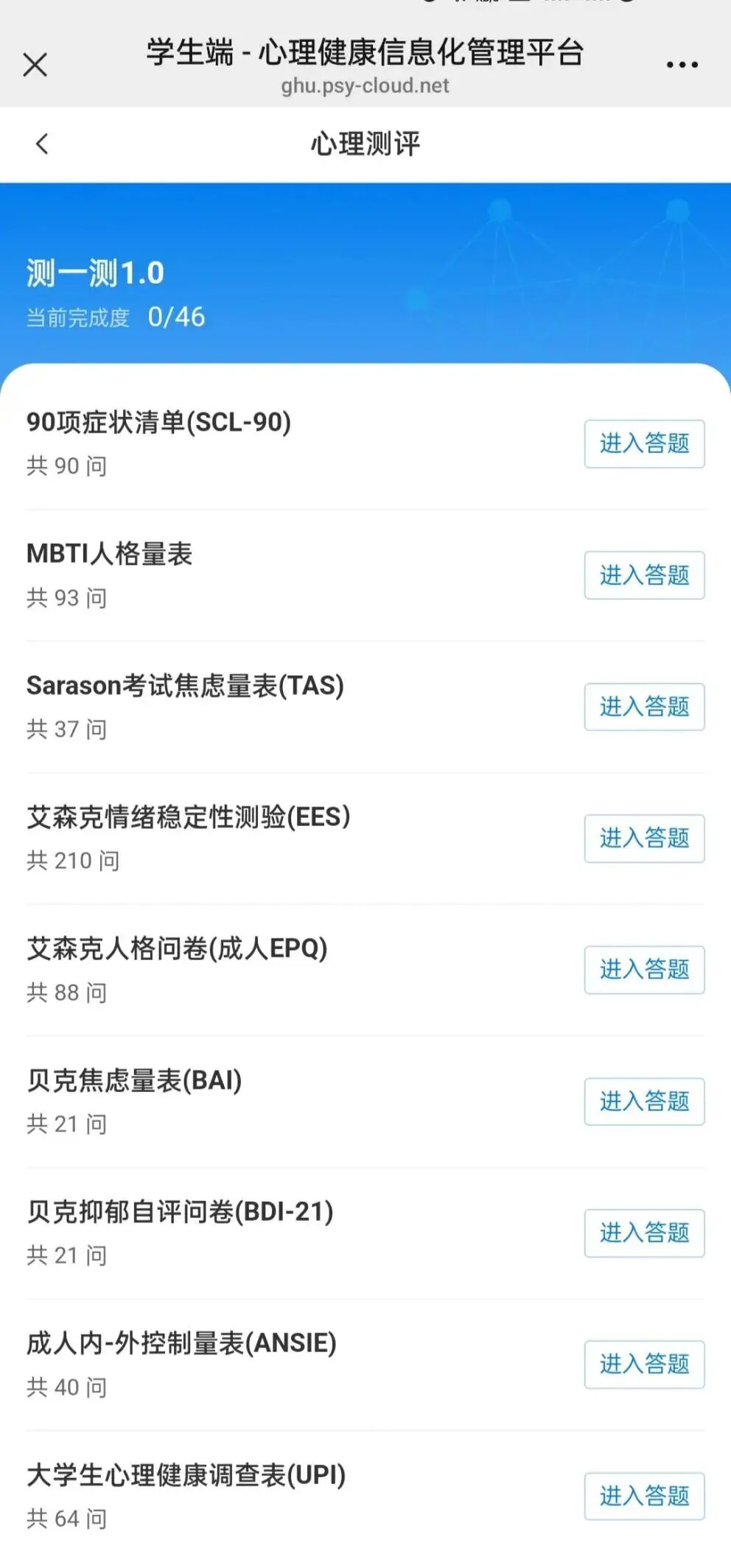Screen dimensions: 731x1568
Task: Start answering the SCL-90 checklist
Action: [644, 444]
